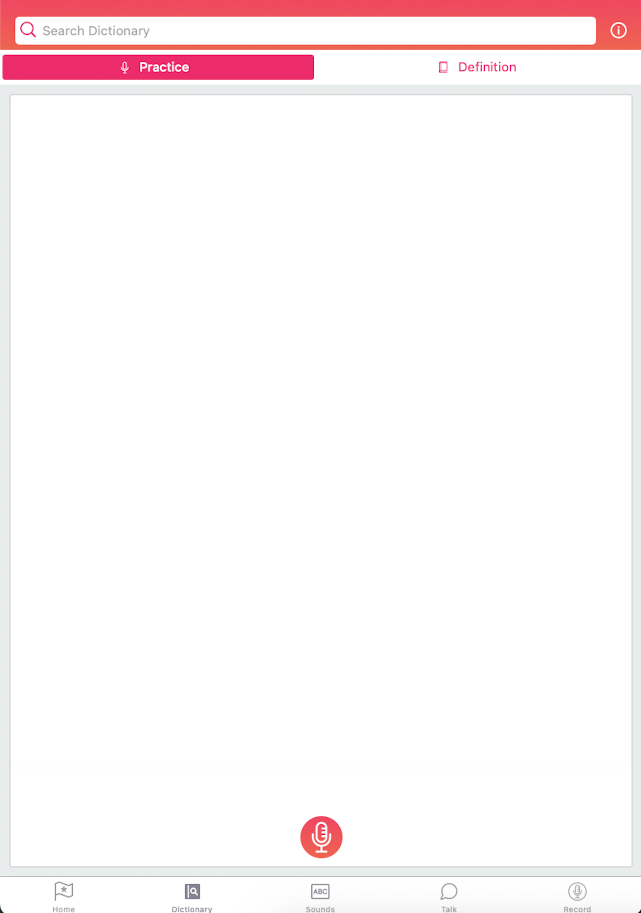This screenshot has width=641, height=913.
Task: Open the Dictionary tab
Action: coord(192,896)
